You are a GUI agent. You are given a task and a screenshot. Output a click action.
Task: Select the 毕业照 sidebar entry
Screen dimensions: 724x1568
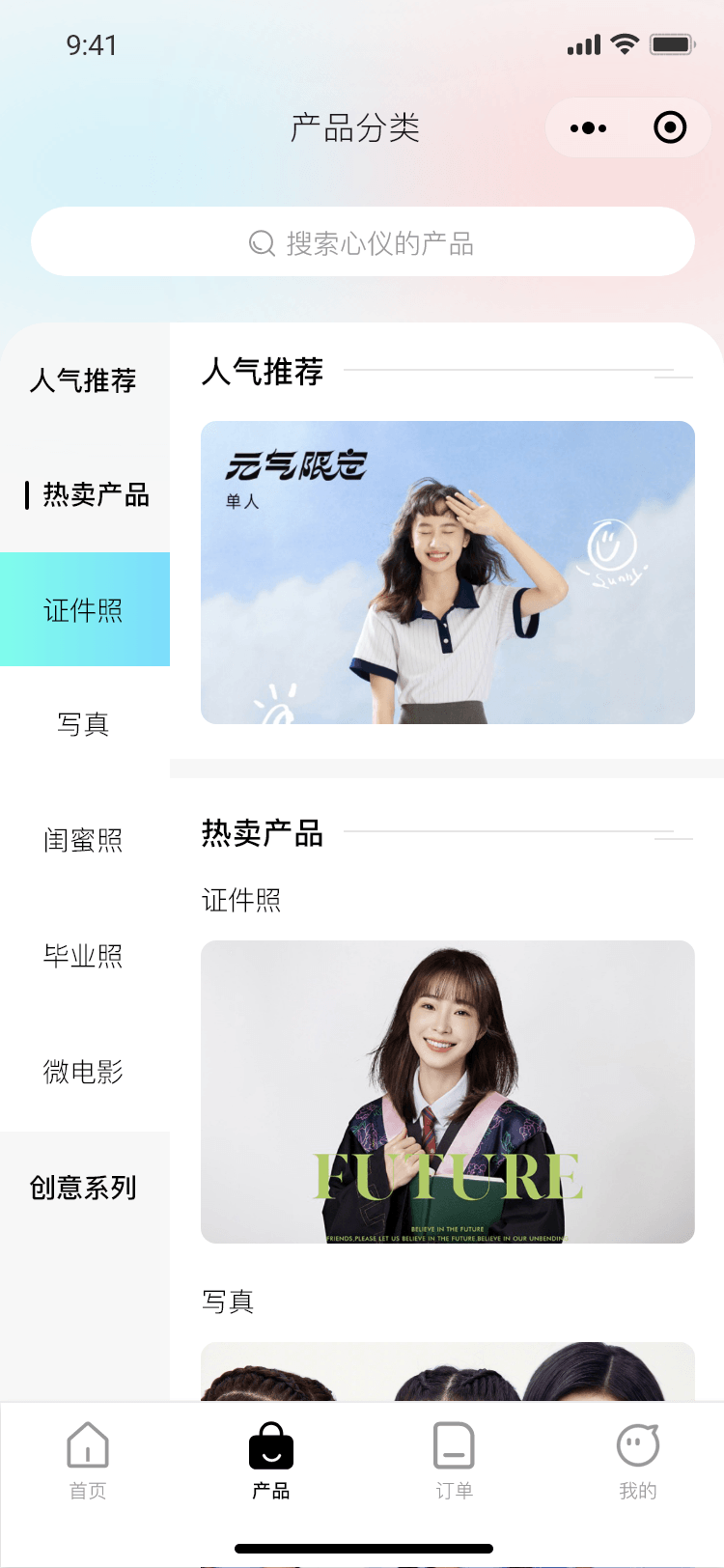(85, 956)
